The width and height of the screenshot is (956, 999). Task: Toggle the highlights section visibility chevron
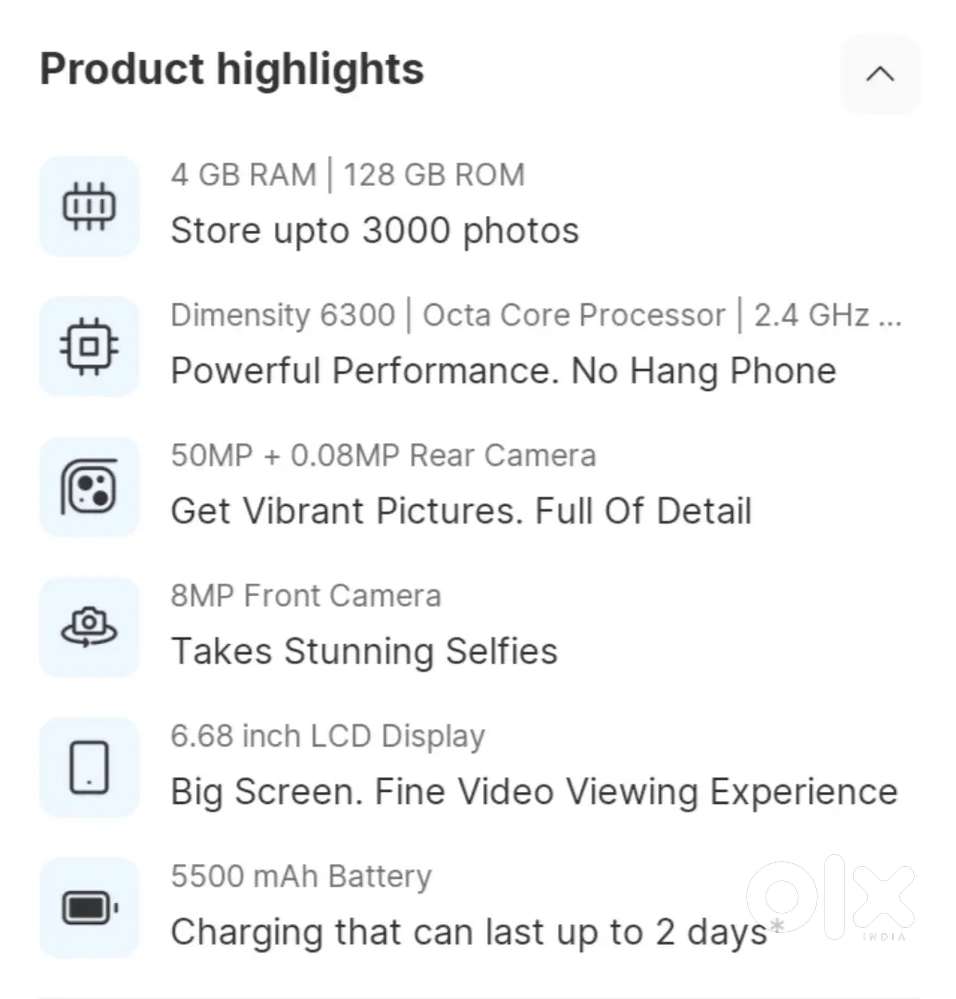click(879, 74)
